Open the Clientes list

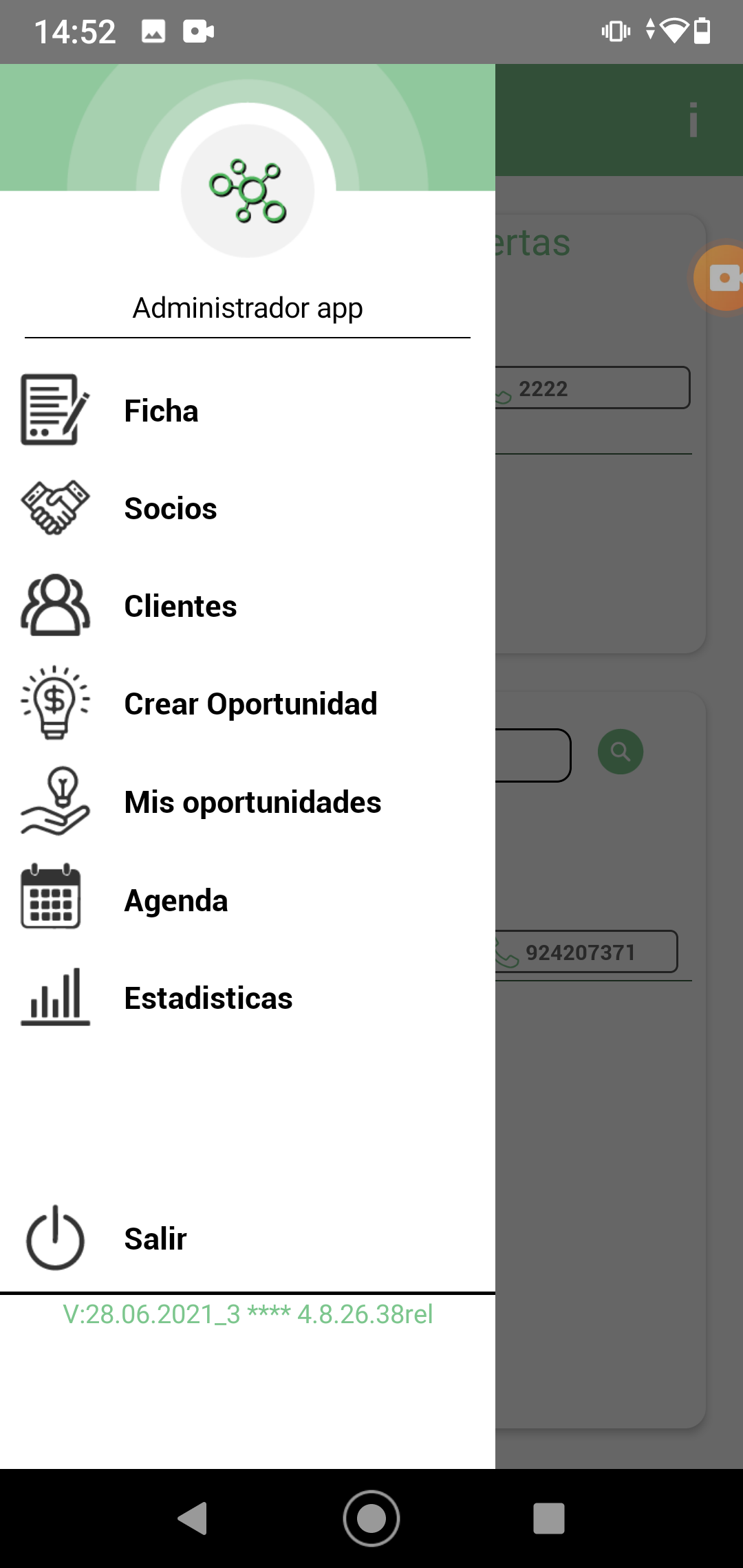248,606
